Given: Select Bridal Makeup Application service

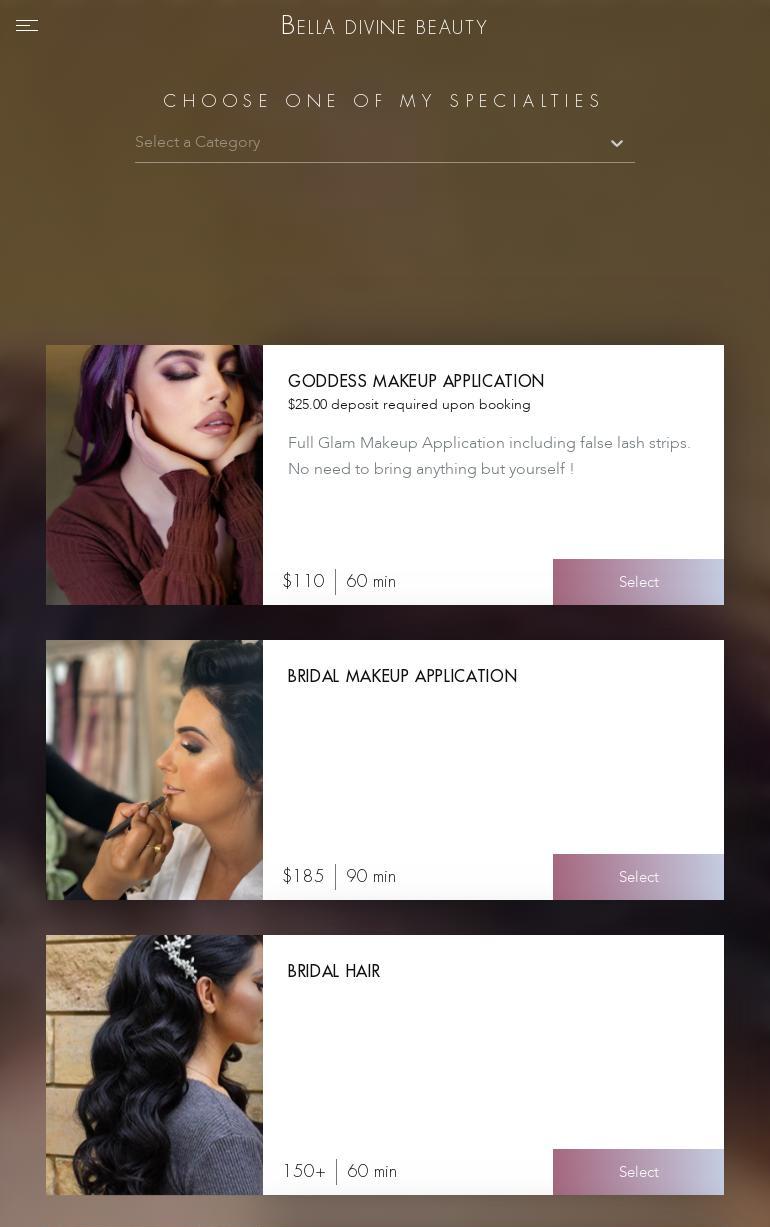Looking at the screenshot, I should point(638,877).
